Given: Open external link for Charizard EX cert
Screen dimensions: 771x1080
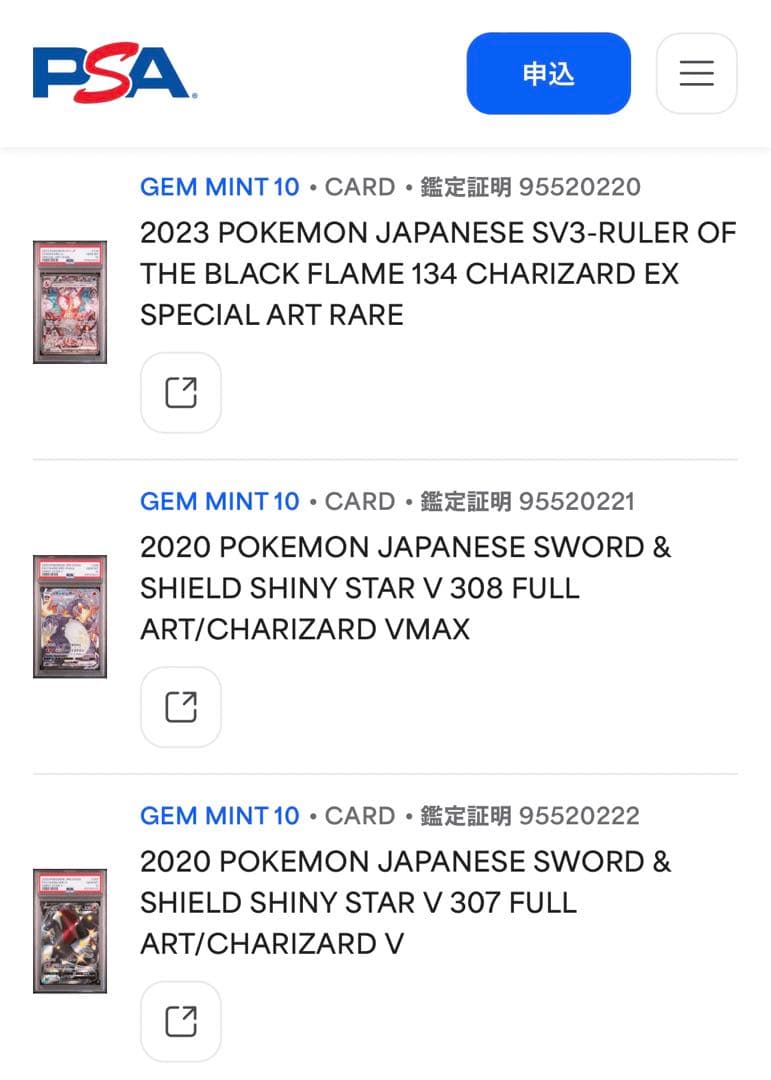Looking at the screenshot, I should click(x=181, y=392).
